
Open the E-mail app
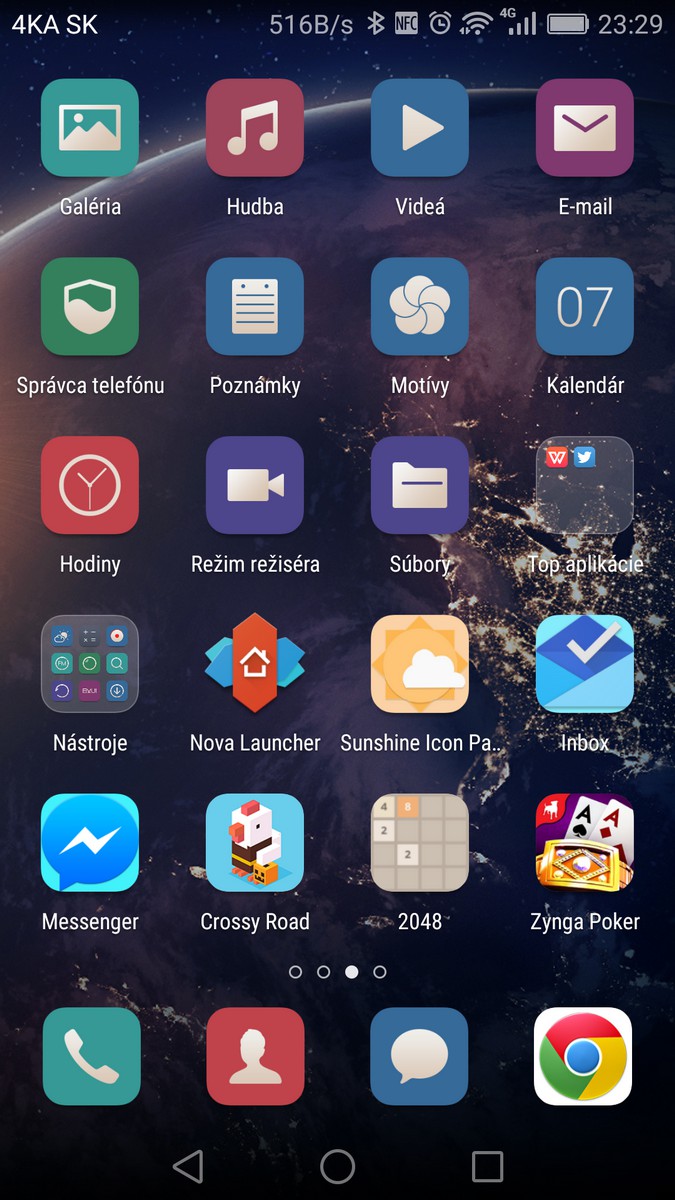pyautogui.click(x=585, y=128)
